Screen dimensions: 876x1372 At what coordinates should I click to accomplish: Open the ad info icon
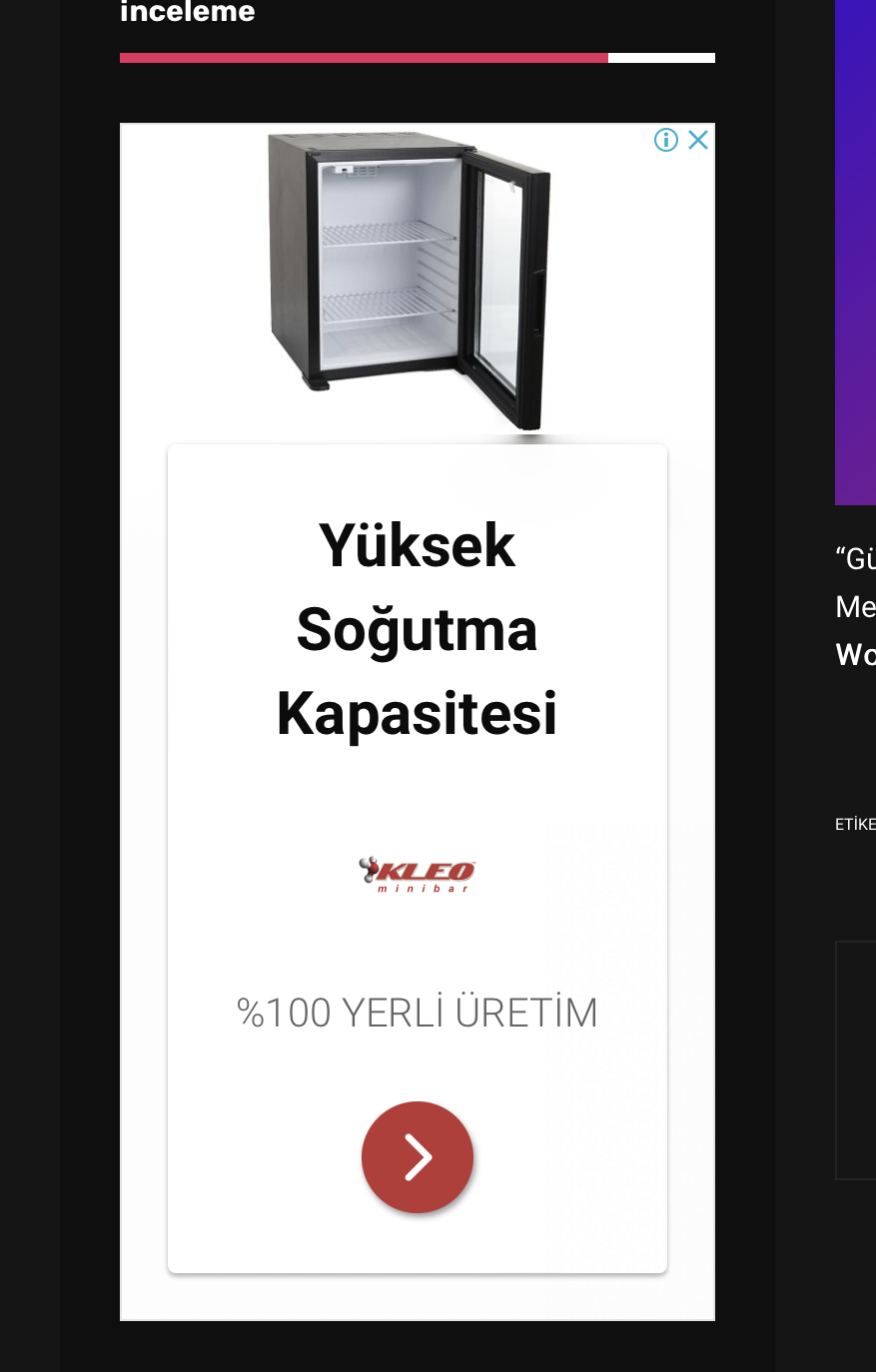click(x=666, y=140)
